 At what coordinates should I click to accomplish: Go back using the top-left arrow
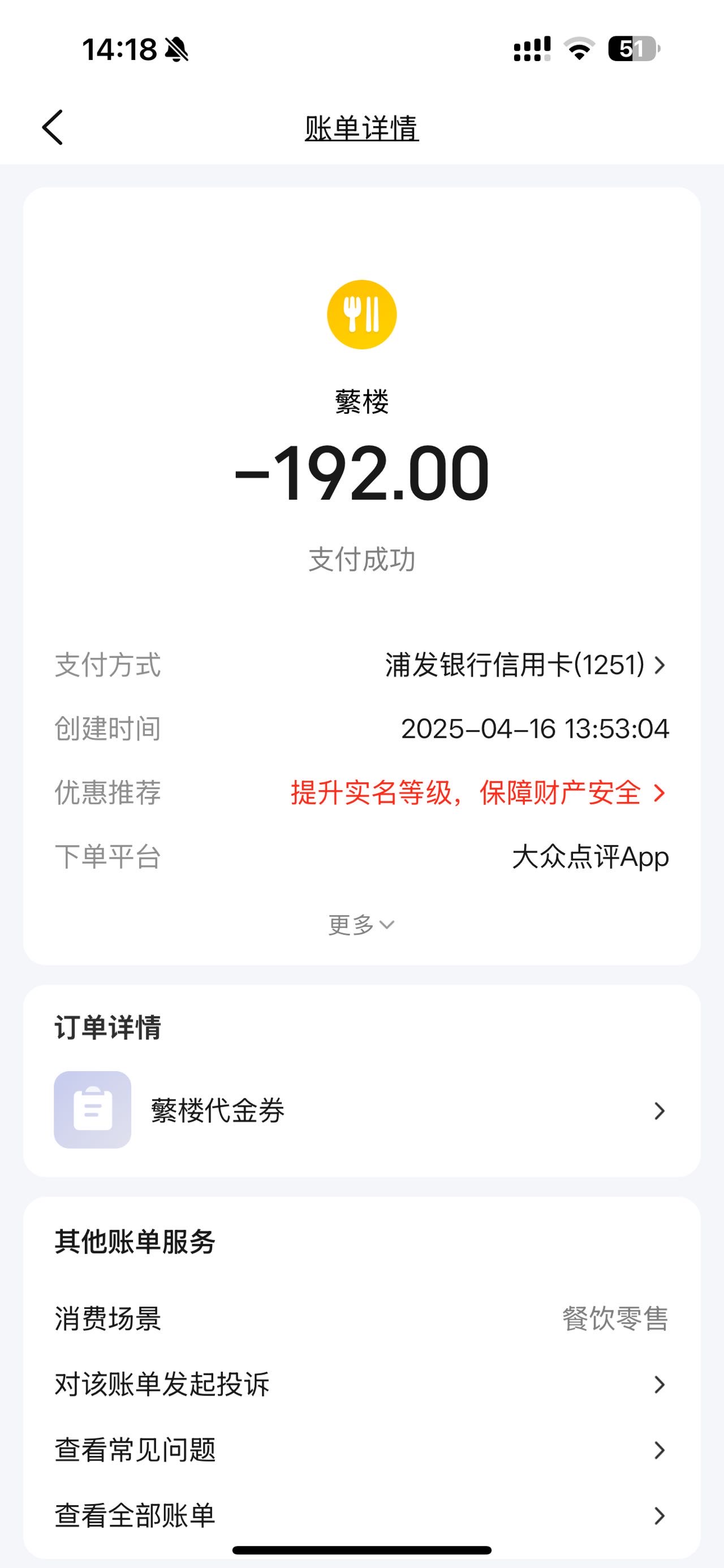pyautogui.click(x=53, y=128)
